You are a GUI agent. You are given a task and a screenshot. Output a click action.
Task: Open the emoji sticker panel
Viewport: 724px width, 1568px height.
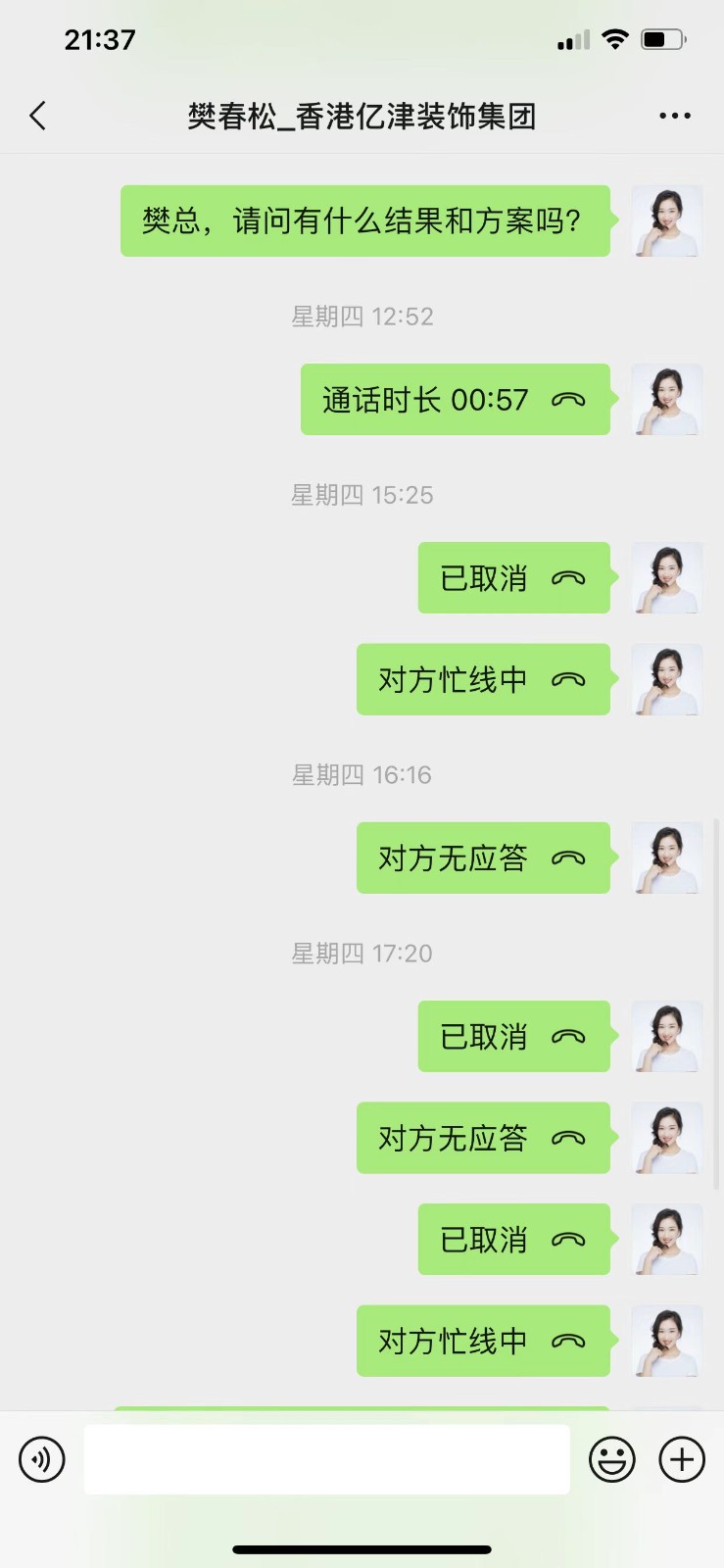611,1459
